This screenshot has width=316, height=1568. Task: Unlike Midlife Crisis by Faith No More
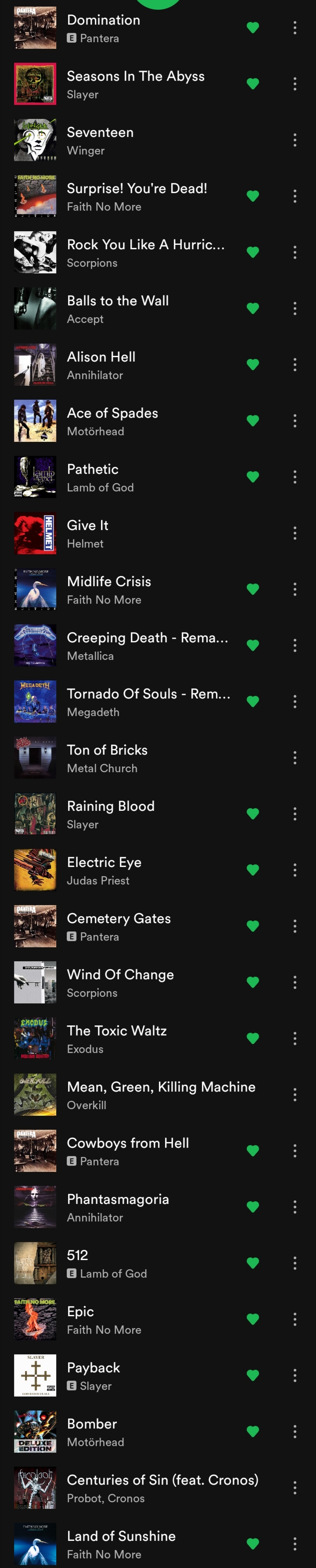point(253,589)
